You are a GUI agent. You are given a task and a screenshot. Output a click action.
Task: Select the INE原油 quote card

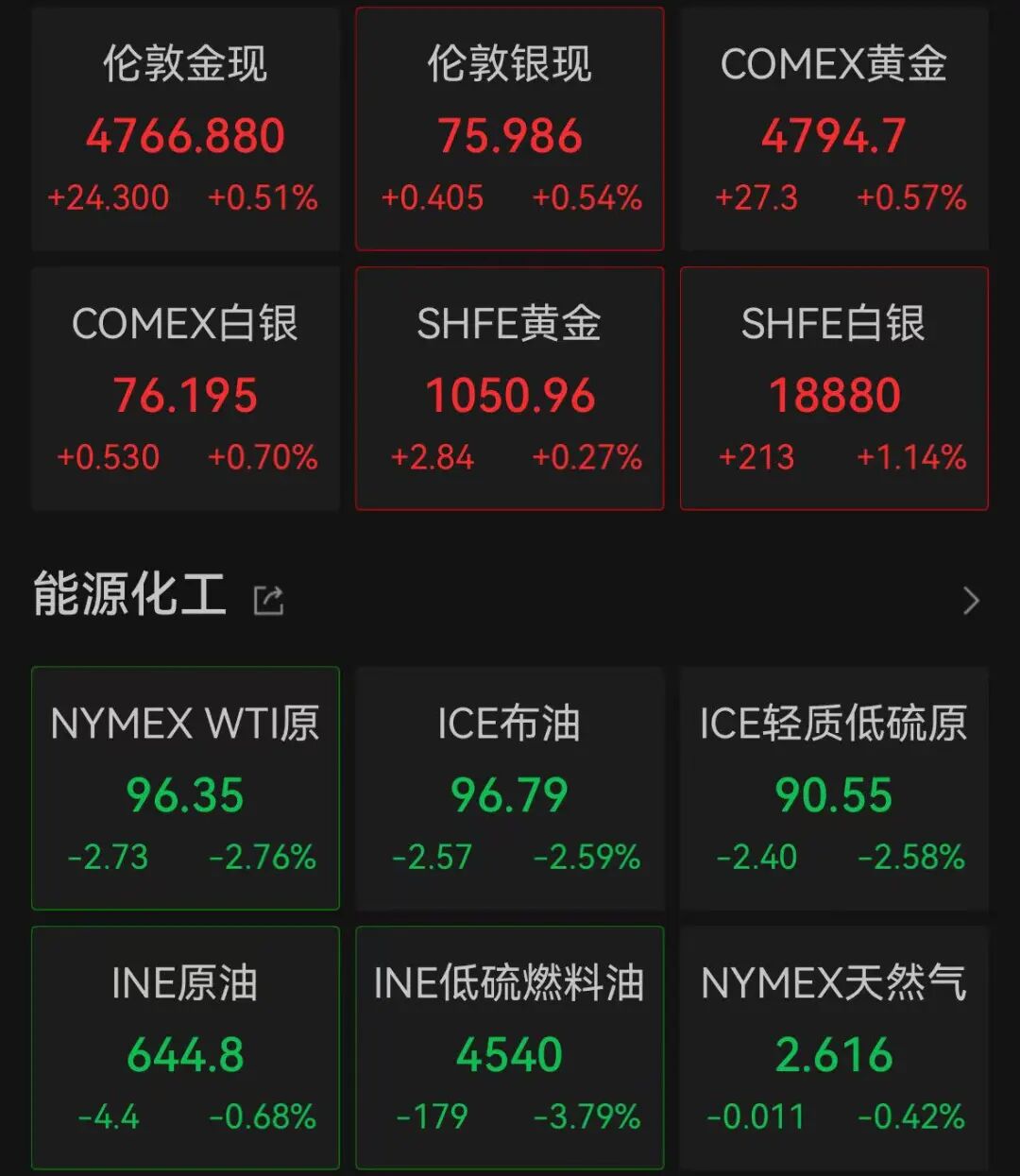coord(185,1047)
